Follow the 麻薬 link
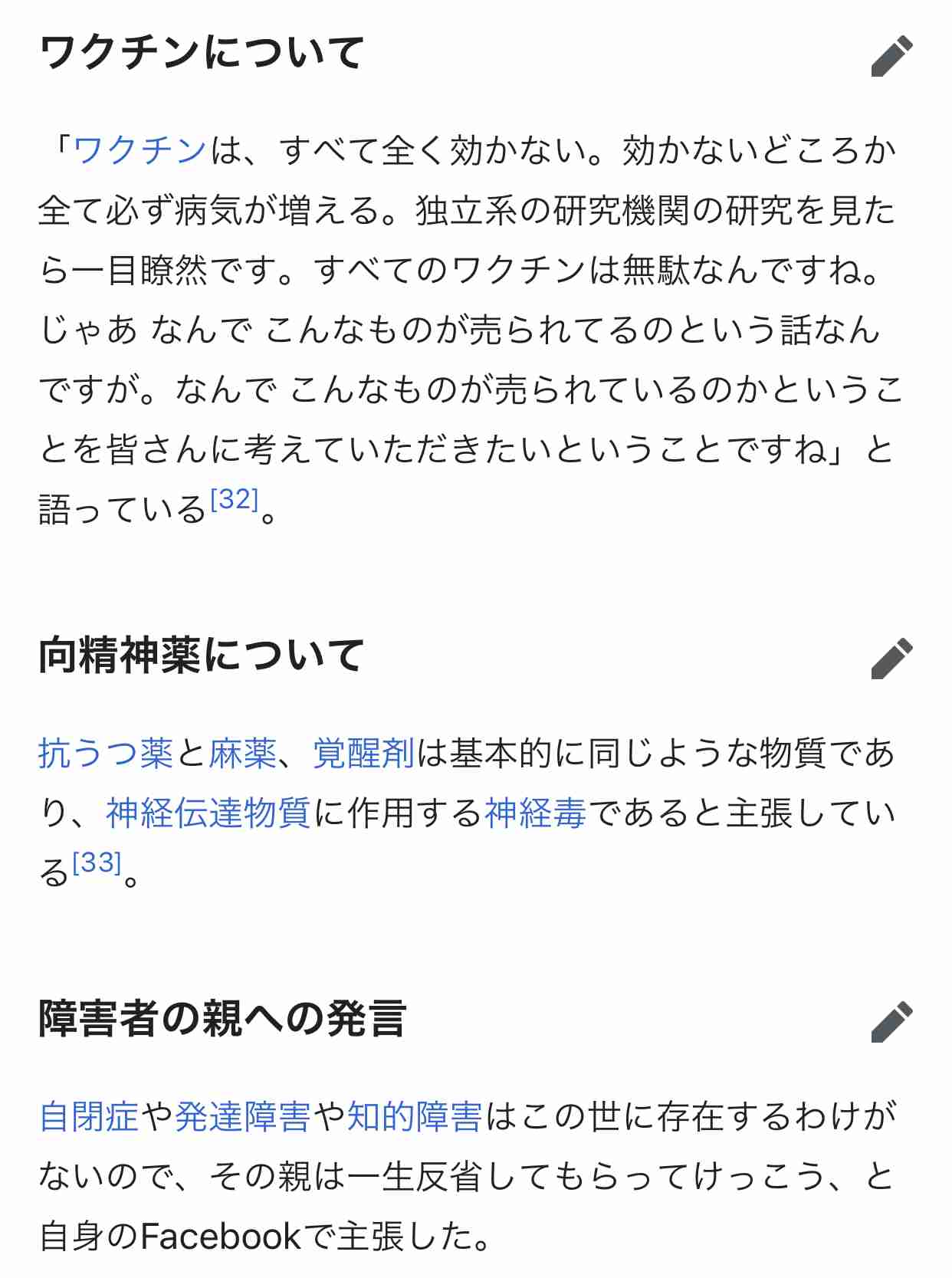952x1278 pixels. pos(242,754)
